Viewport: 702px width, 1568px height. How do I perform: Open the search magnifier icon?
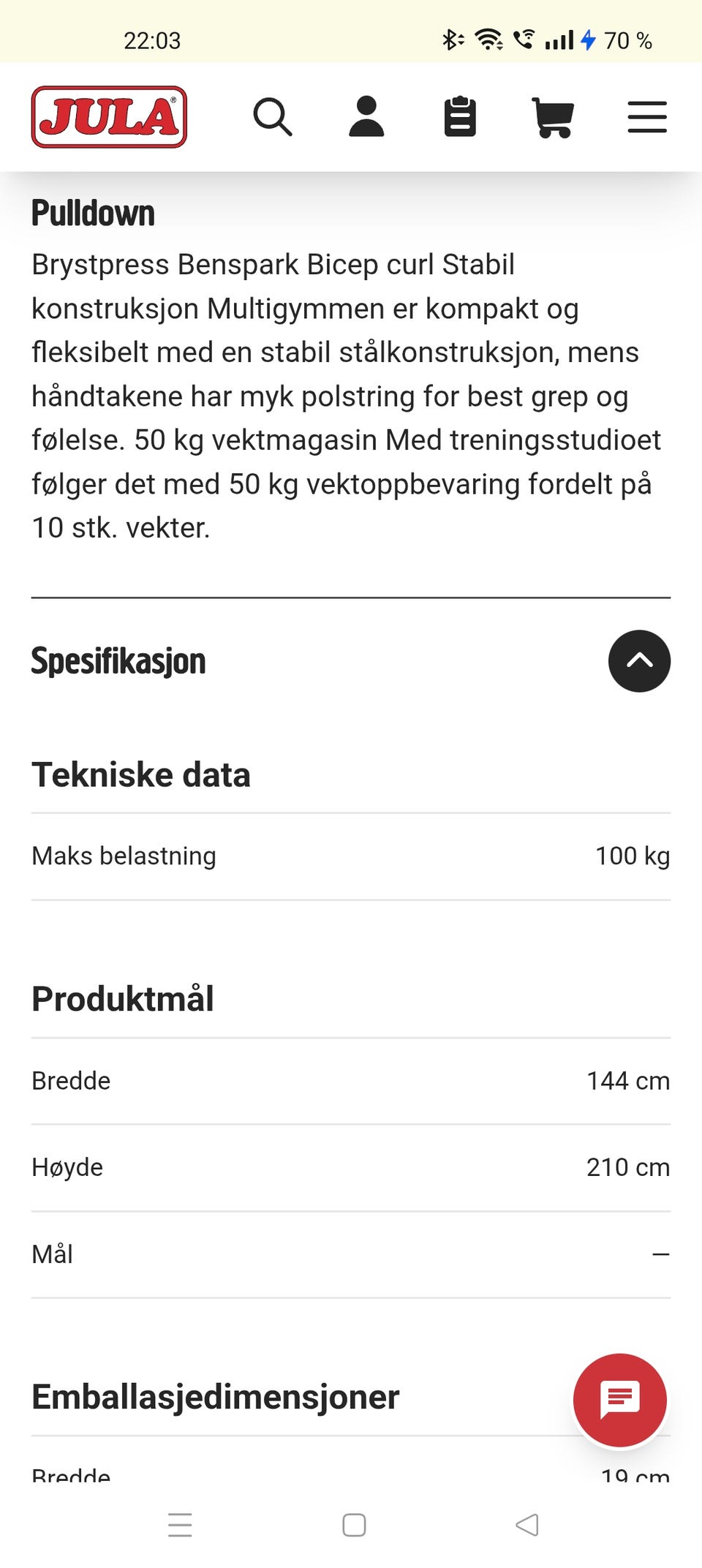pos(273,117)
